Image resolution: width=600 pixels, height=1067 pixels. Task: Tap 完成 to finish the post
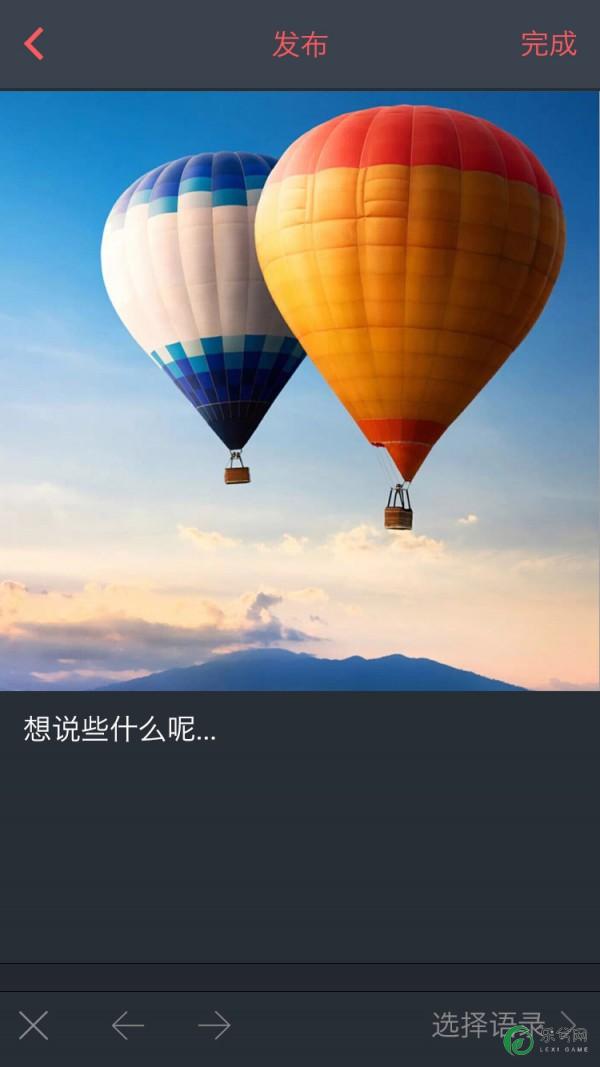pyautogui.click(x=548, y=44)
